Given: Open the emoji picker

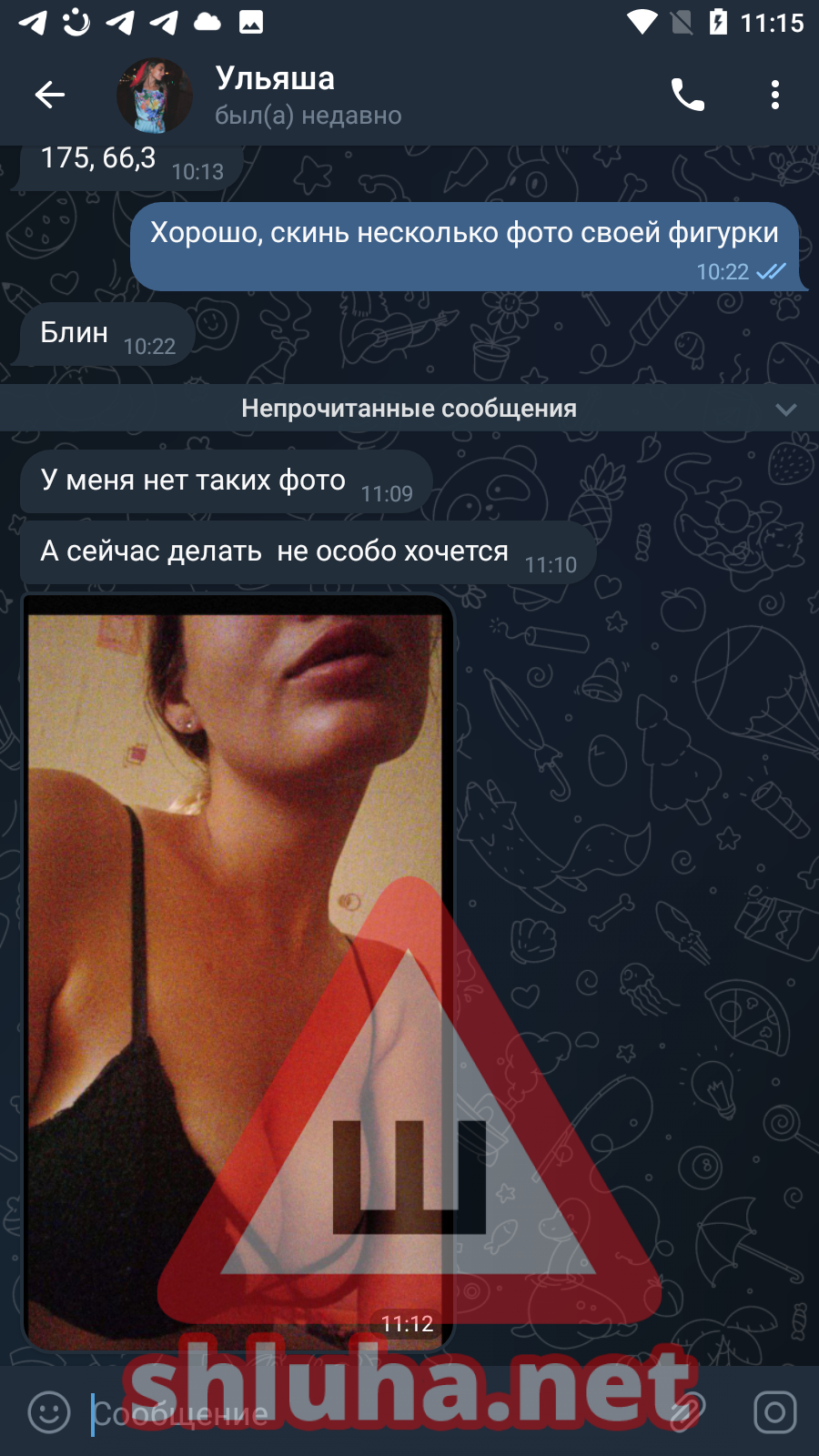Looking at the screenshot, I should [49, 1412].
